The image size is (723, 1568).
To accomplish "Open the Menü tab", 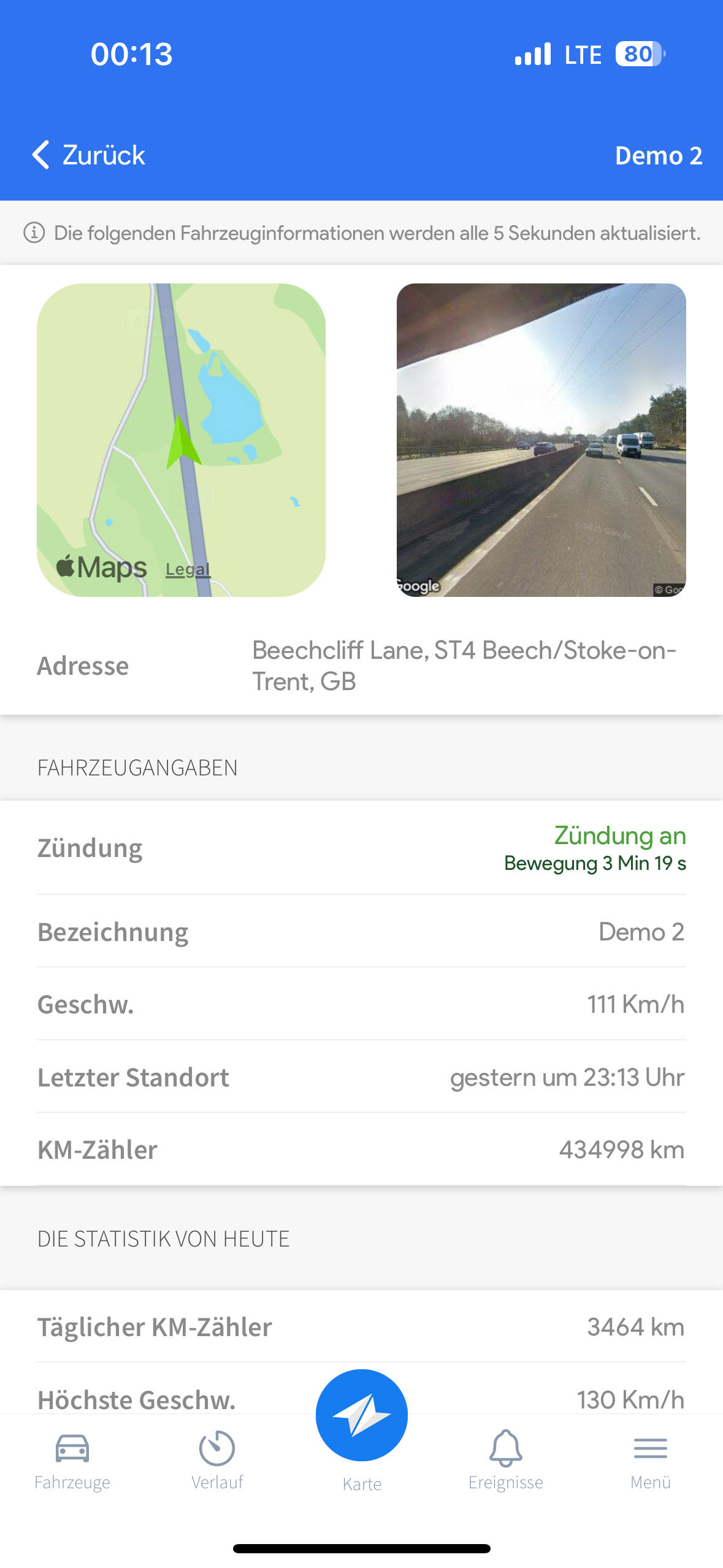I will [x=650, y=1460].
